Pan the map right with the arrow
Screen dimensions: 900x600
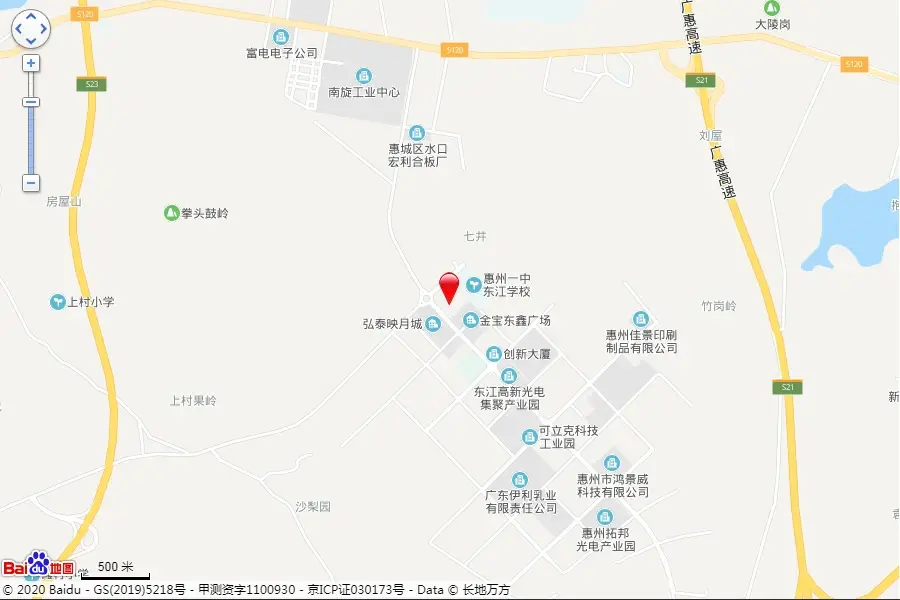pyautogui.click(x=44, y=28)
